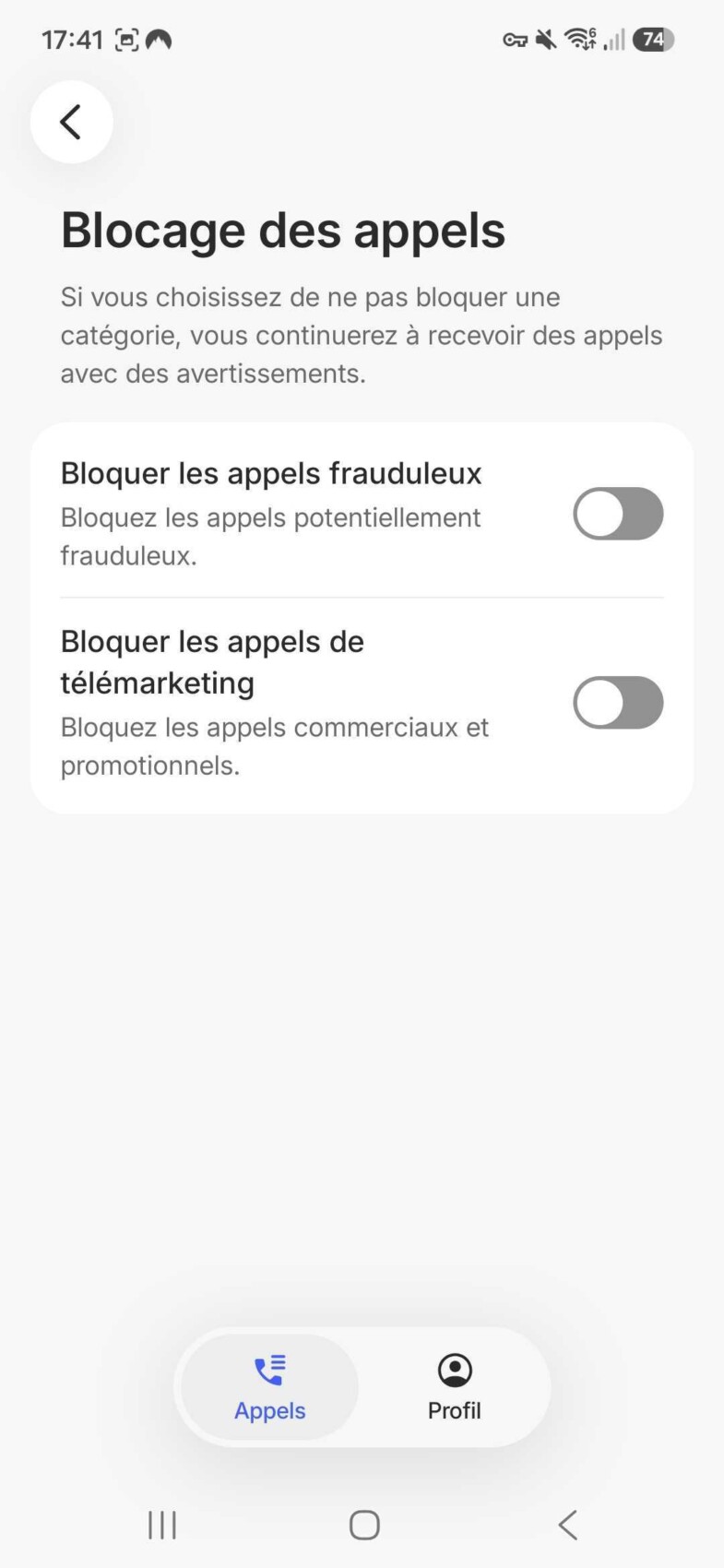Enable blocking of fraudulent calls

(x=618, y=514)
